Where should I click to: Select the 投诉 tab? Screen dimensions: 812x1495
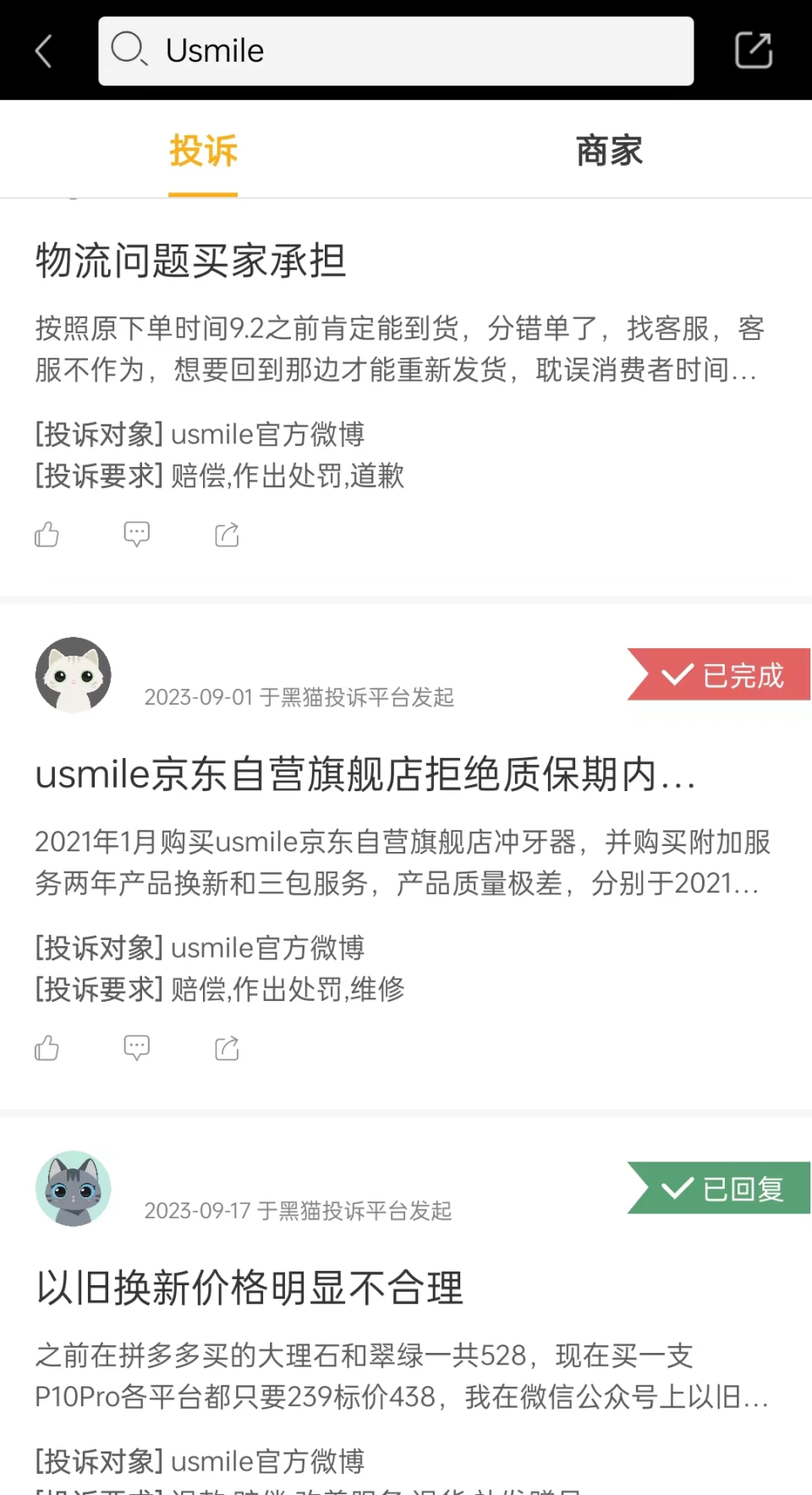click(202, 151)
